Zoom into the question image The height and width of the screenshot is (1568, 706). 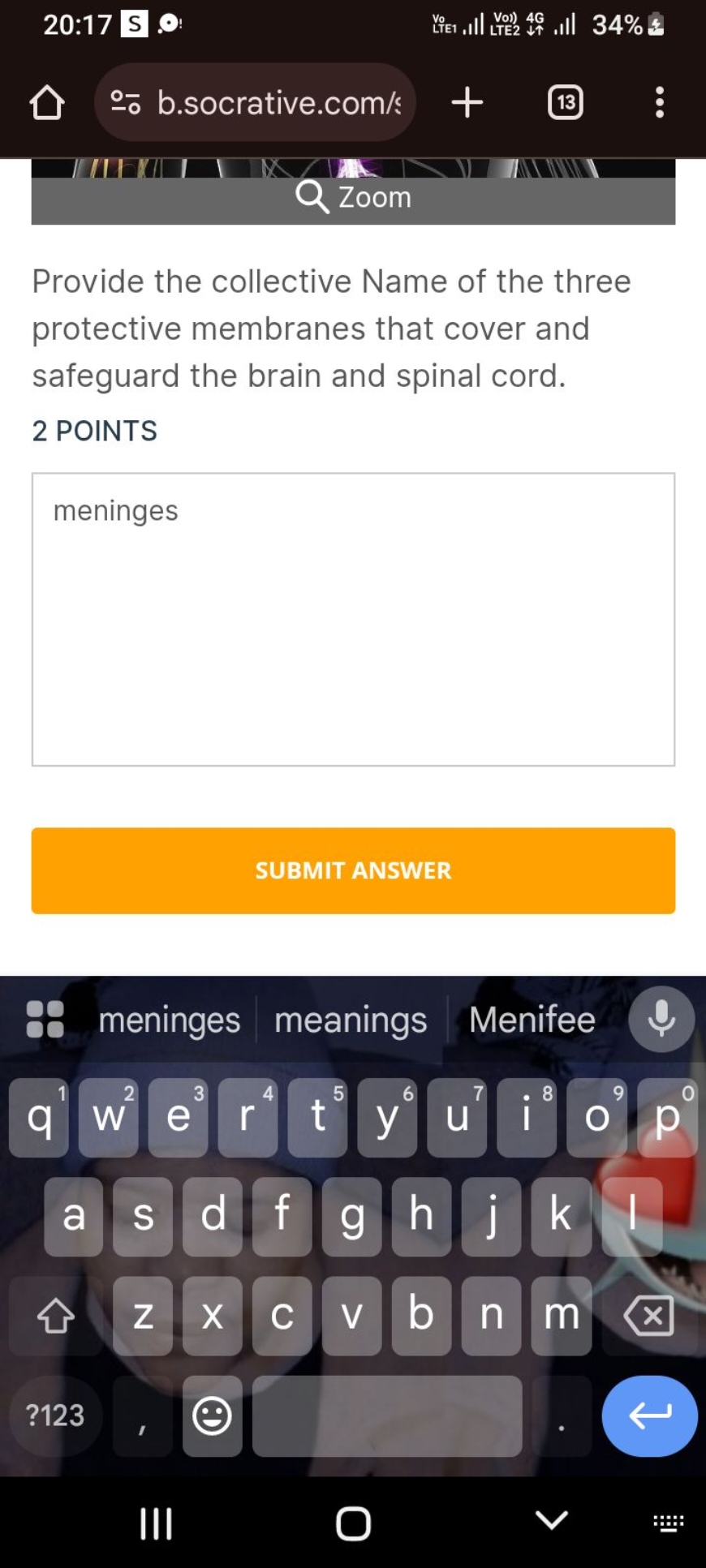tap(353, 197)
